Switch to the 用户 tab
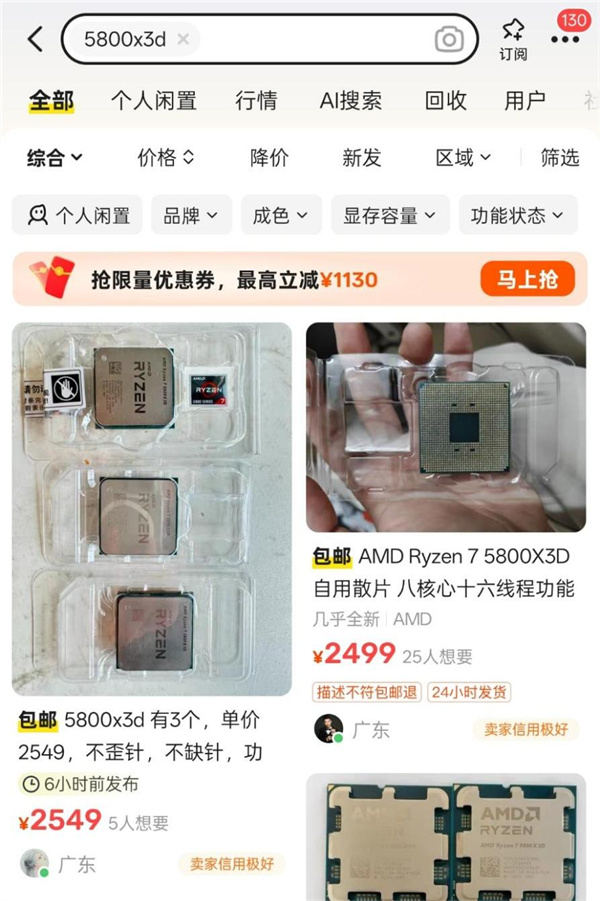600x901 pixels. [x=525, y=100]
